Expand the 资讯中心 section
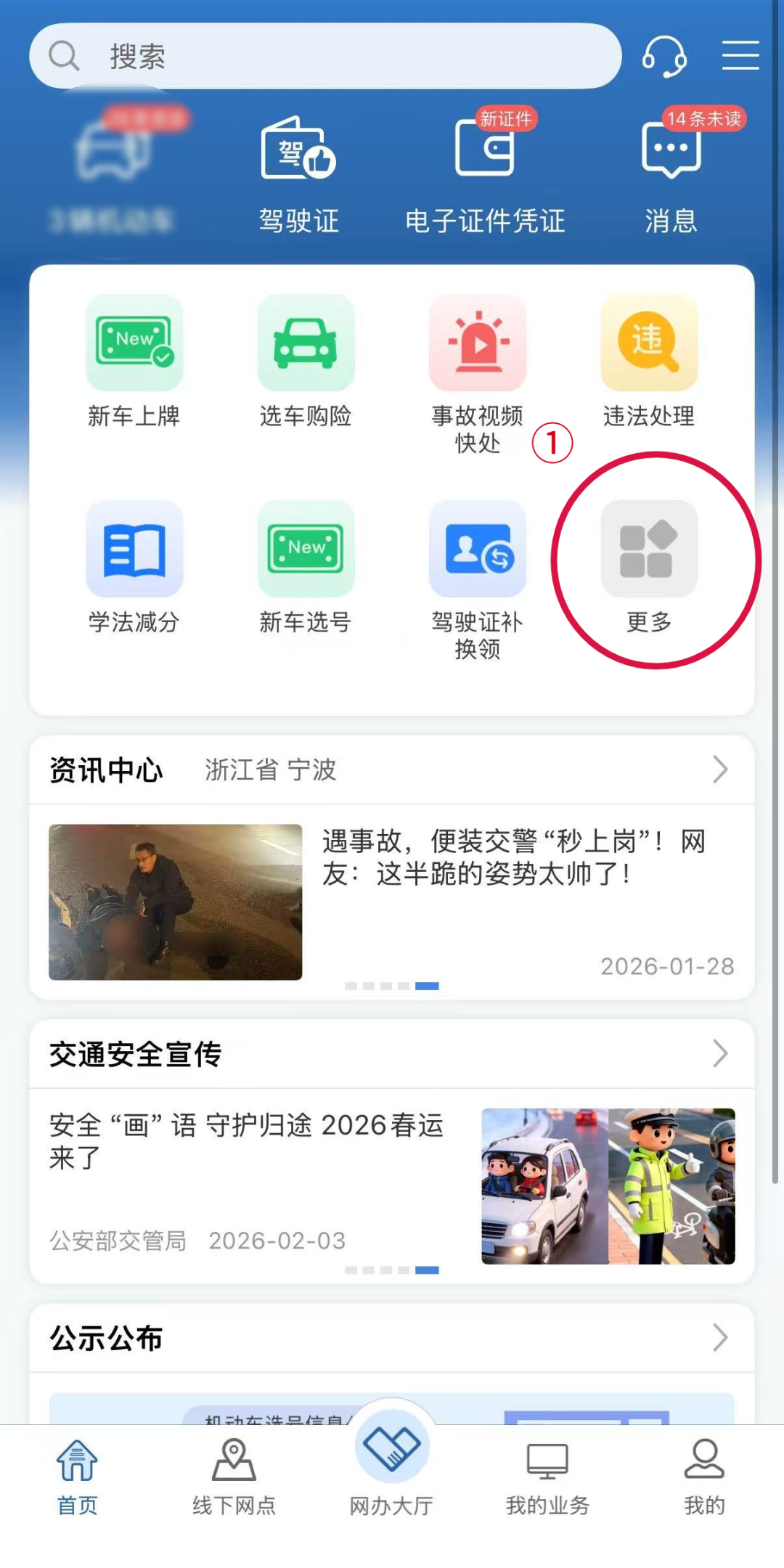The image size is (784, 1568). [x=719, y=769]
